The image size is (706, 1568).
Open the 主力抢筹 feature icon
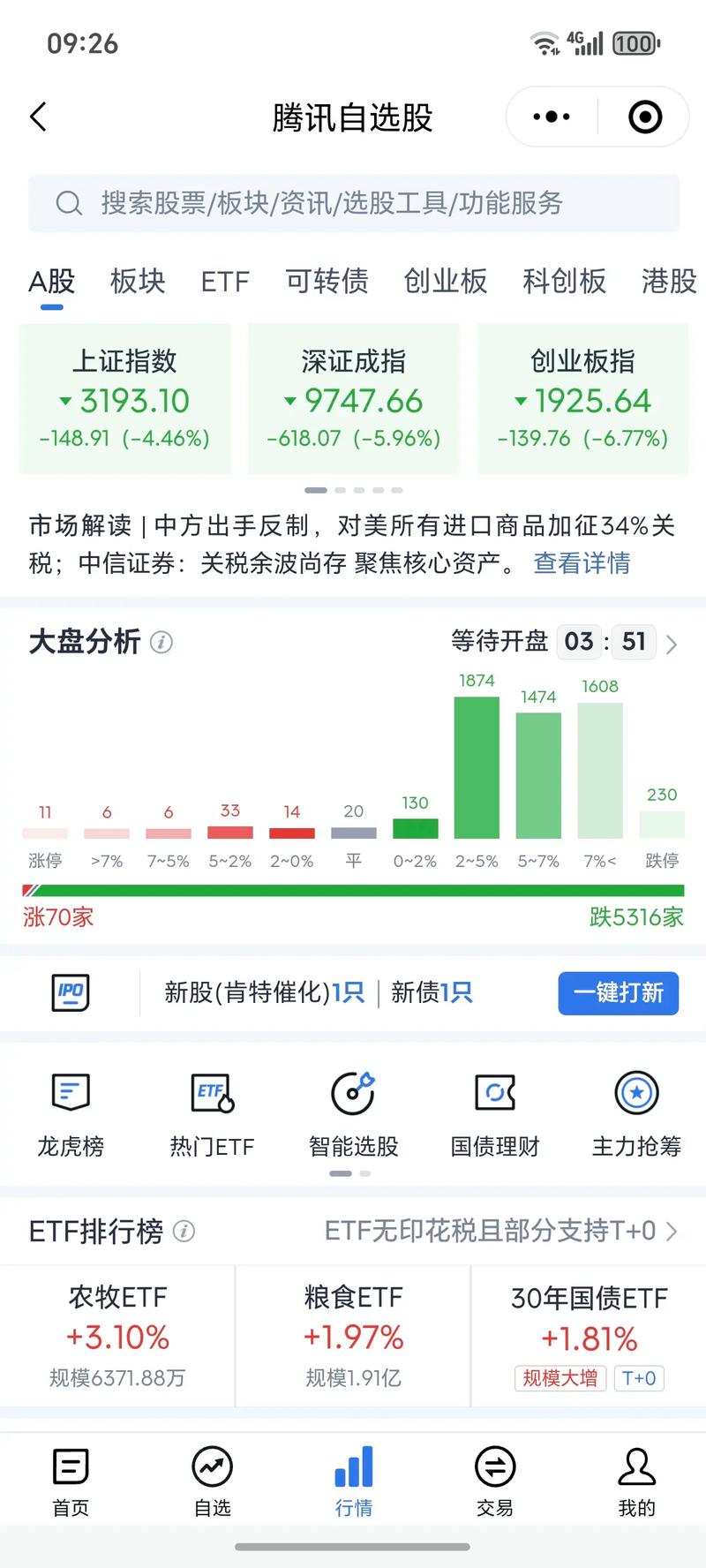[x=635, y=1112]
